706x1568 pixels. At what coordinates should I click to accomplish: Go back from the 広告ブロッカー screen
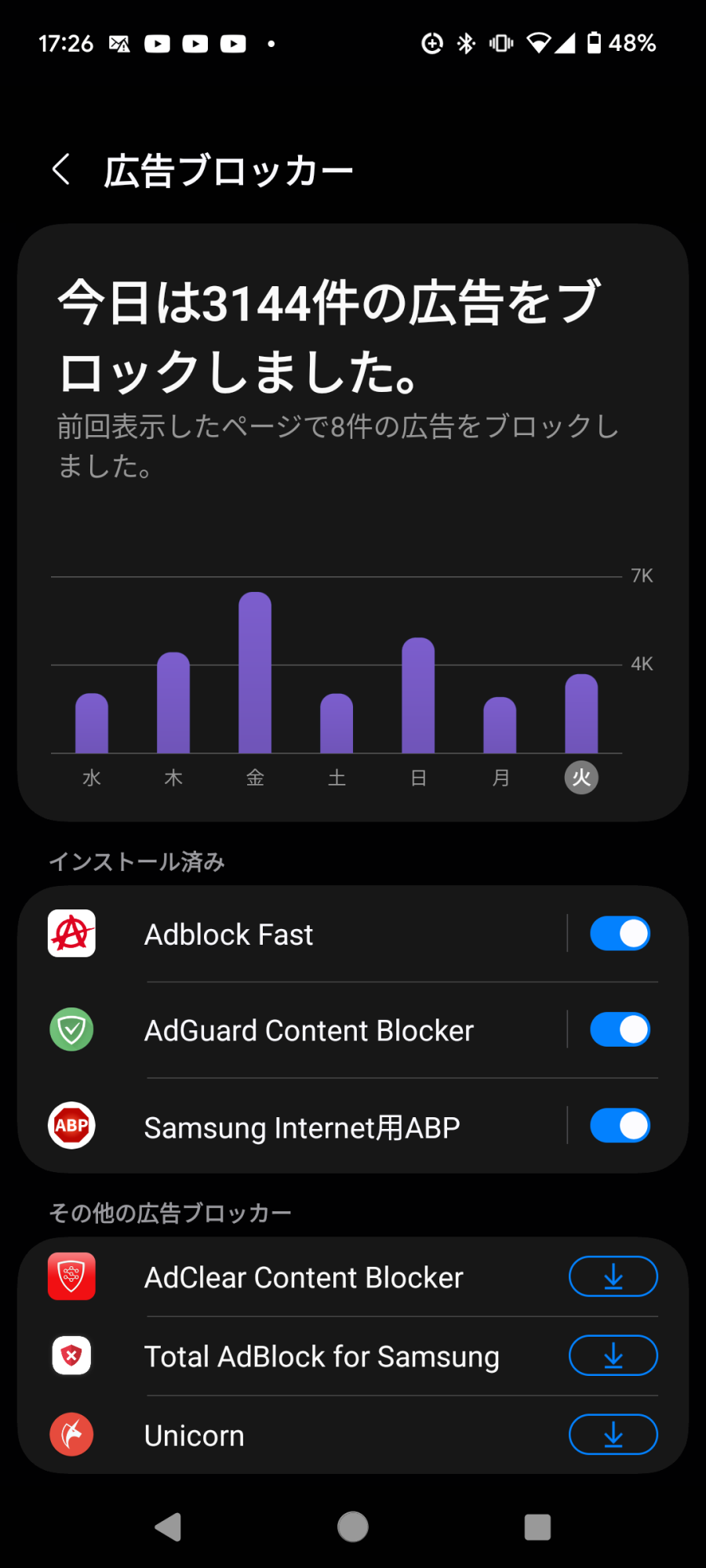pyautogui.click(x=61, y=169)
